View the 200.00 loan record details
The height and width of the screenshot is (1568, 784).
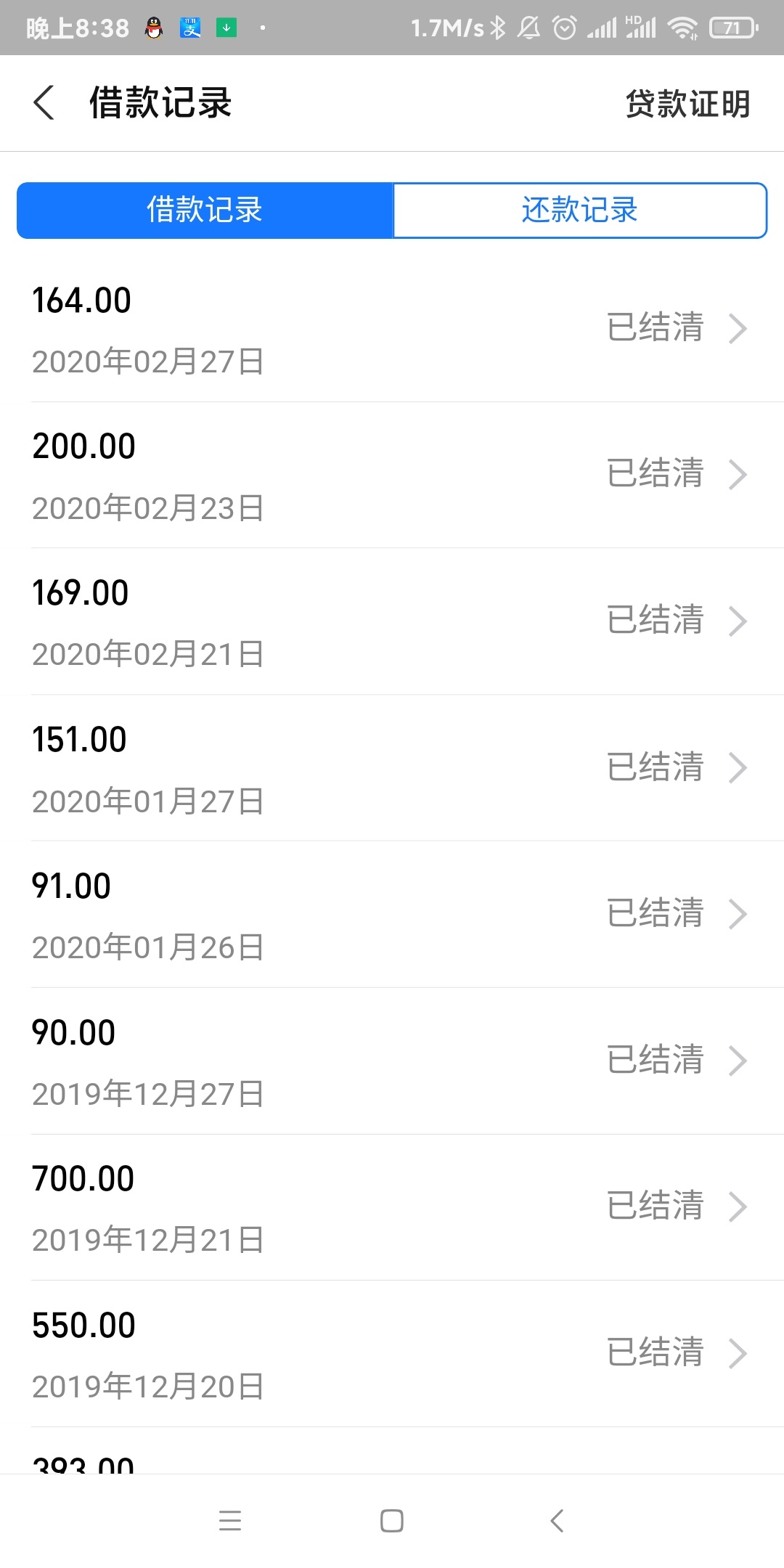coord(392,475)
